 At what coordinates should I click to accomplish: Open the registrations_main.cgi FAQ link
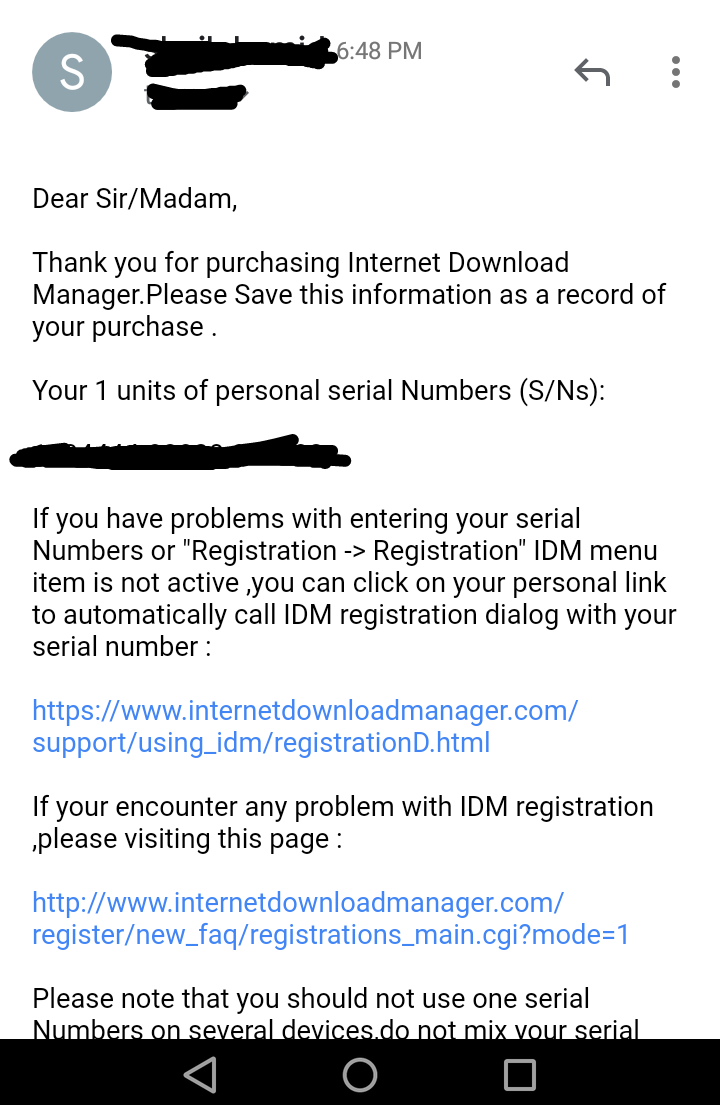click(x=330, y=918)
